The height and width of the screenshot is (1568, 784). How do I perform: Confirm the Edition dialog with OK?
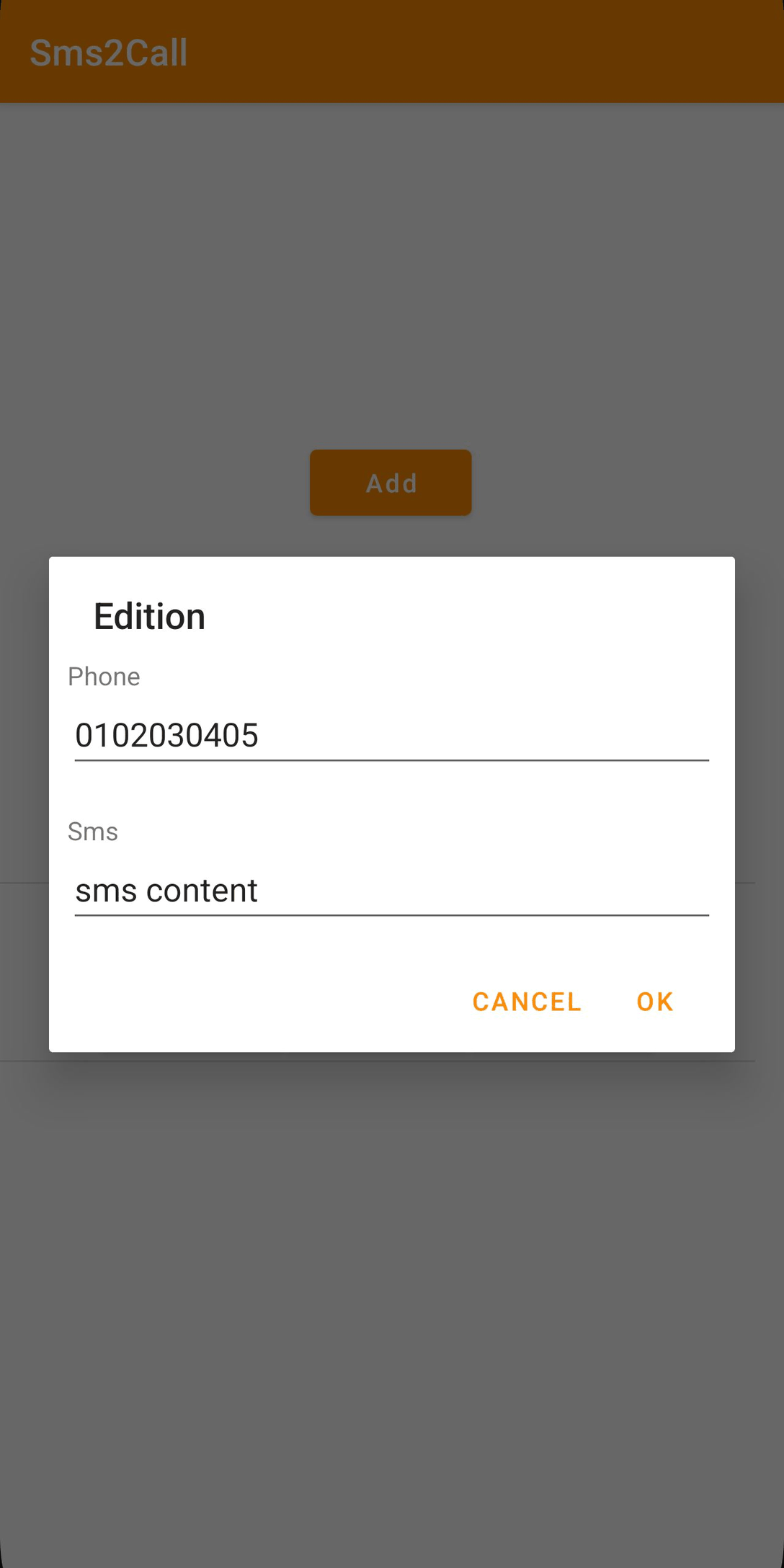tap(654, 1002)
